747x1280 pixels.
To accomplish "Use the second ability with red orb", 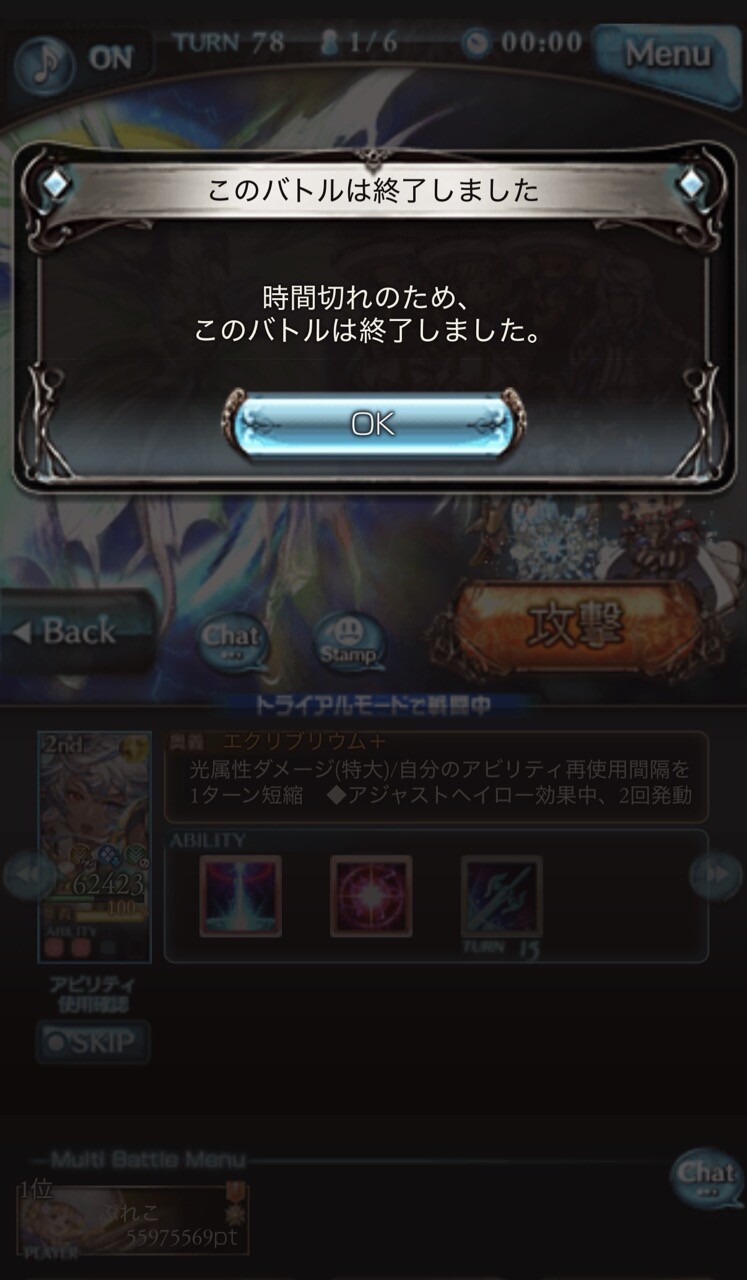I will point(371,896).
